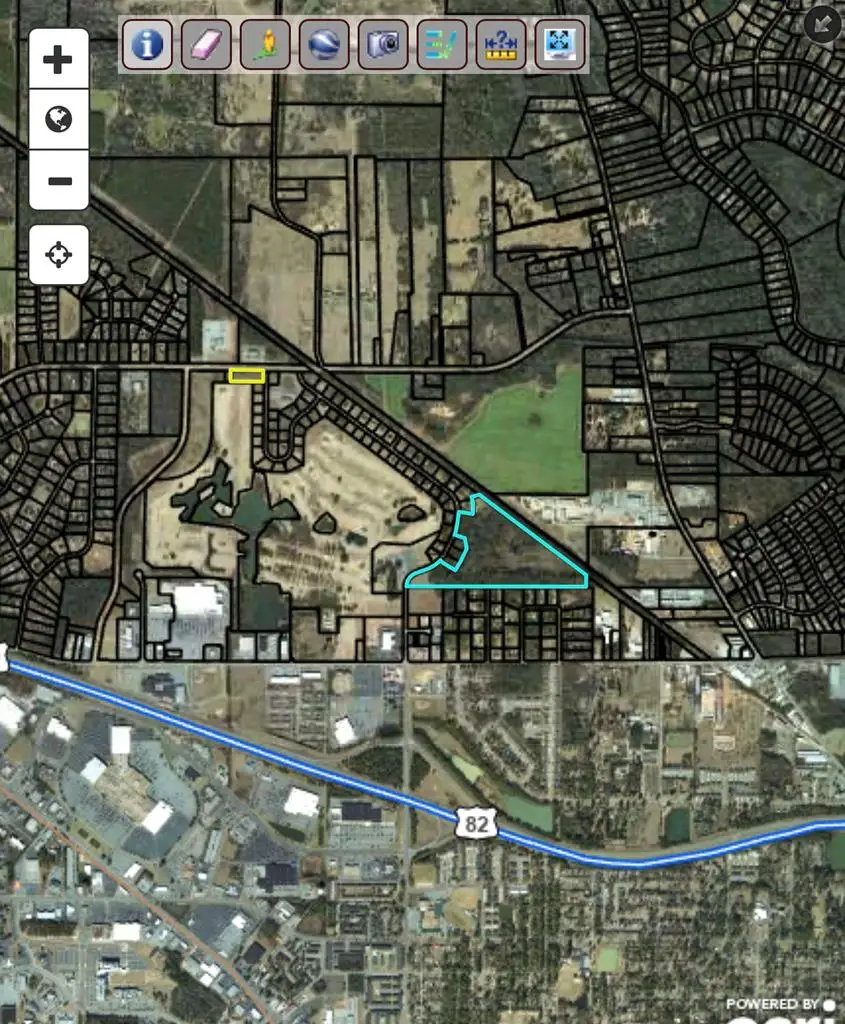Activate the Eraser tool to clear selections

205,44
